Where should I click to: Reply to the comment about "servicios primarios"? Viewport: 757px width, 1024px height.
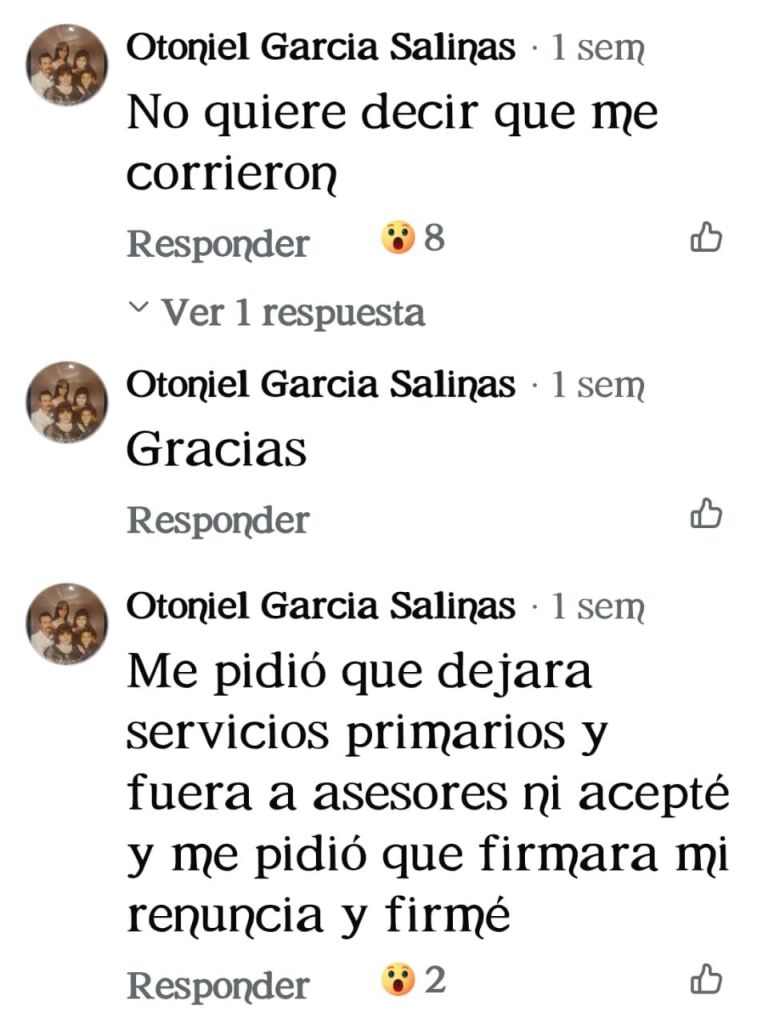pyautogui.click(x=218, y=985)
